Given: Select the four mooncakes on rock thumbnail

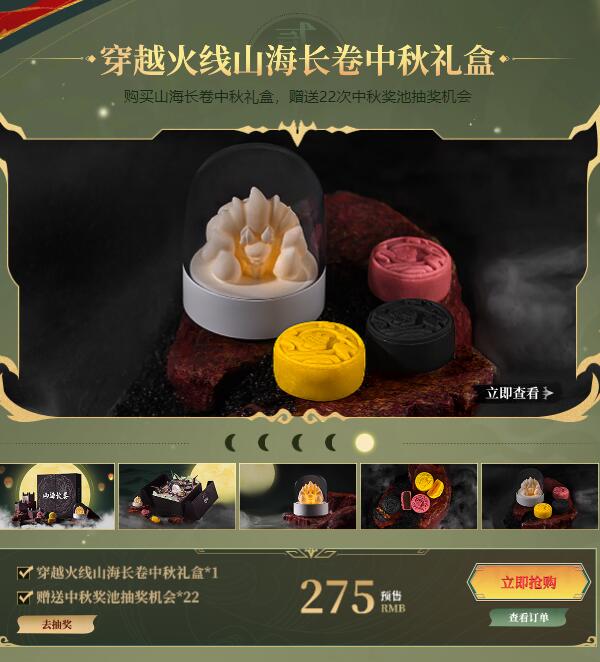Looking at the screenshot, I should pyautogui.click(x=419, y=496).
